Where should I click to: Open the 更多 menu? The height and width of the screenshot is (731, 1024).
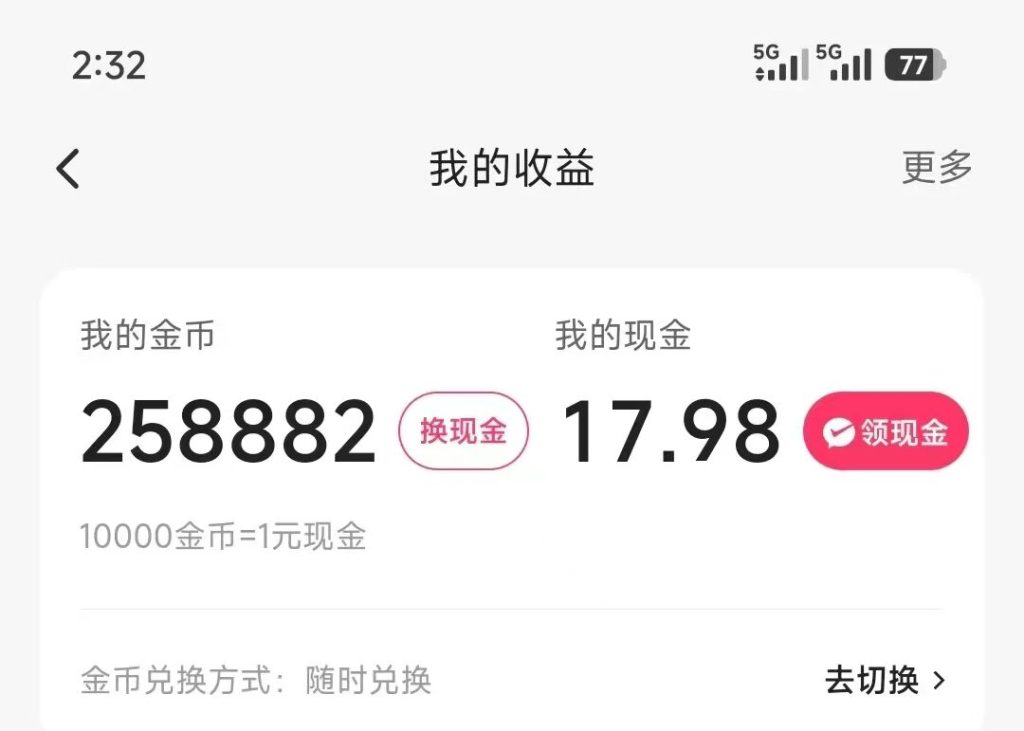tap(936, 168)
